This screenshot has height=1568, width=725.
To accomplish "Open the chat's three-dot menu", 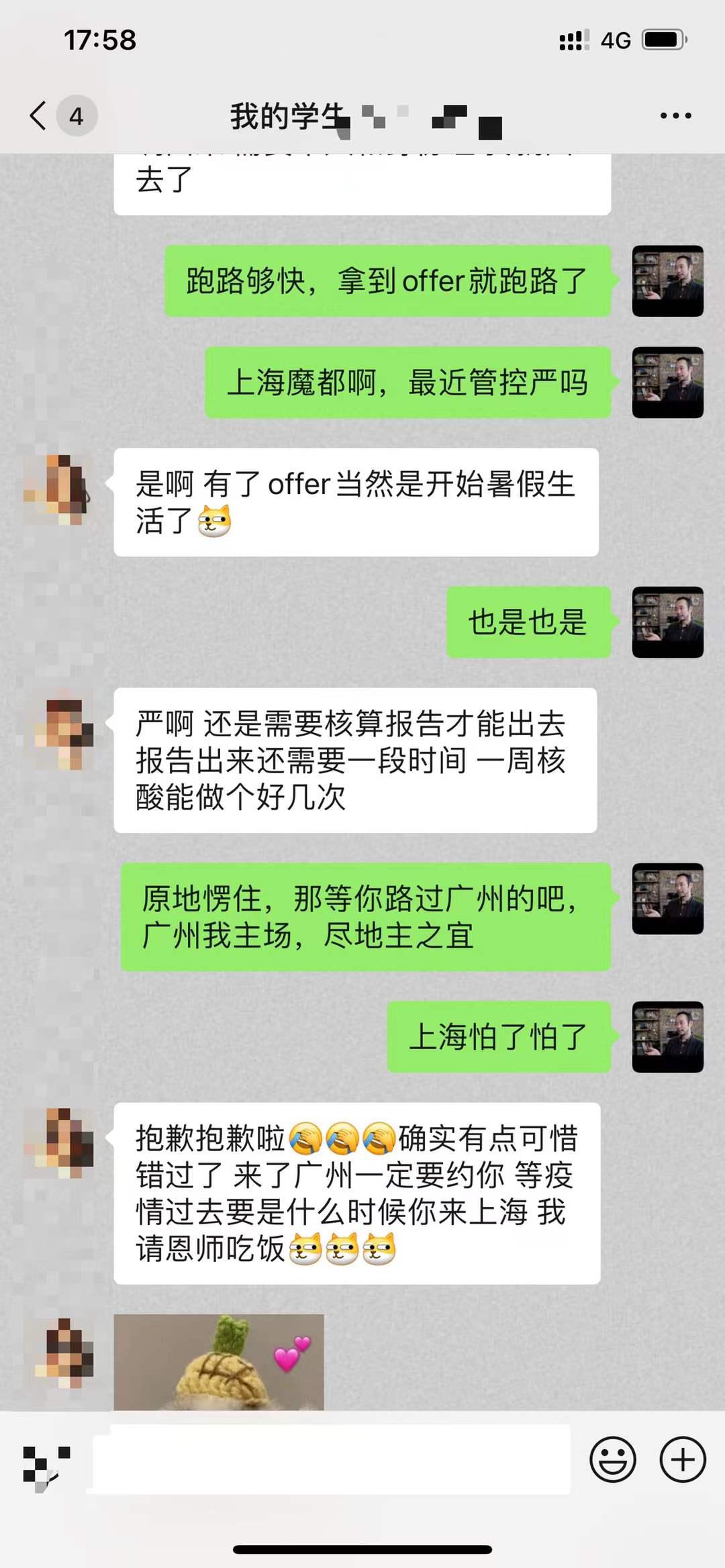I will (675, 115).
